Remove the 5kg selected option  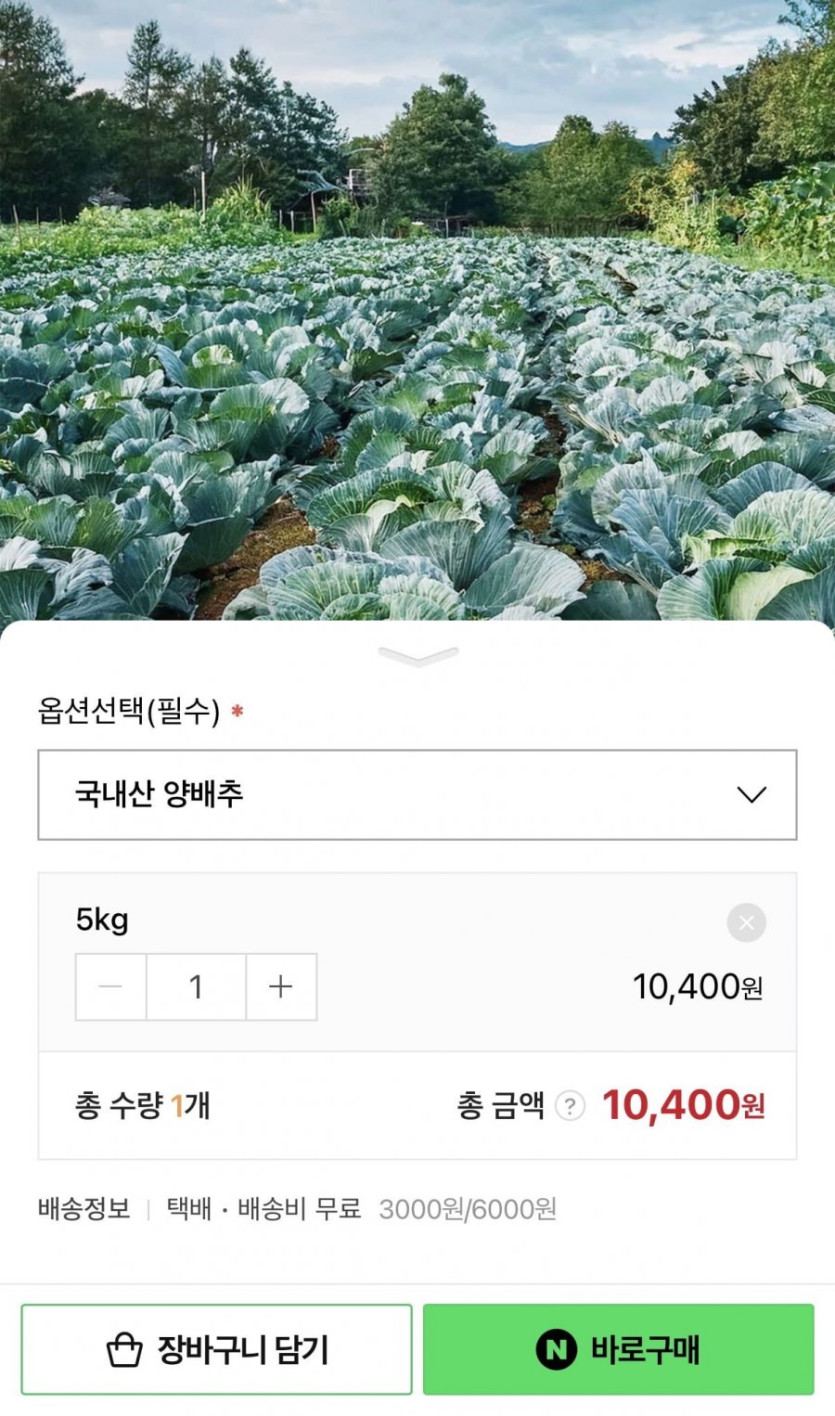click(746, 922)
